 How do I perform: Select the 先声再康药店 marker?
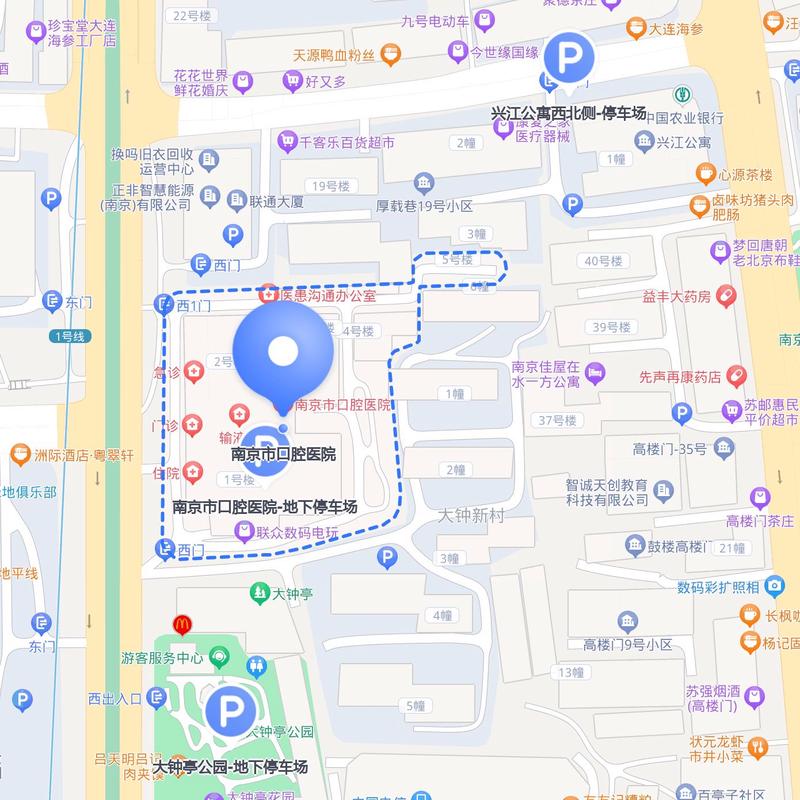735,376
